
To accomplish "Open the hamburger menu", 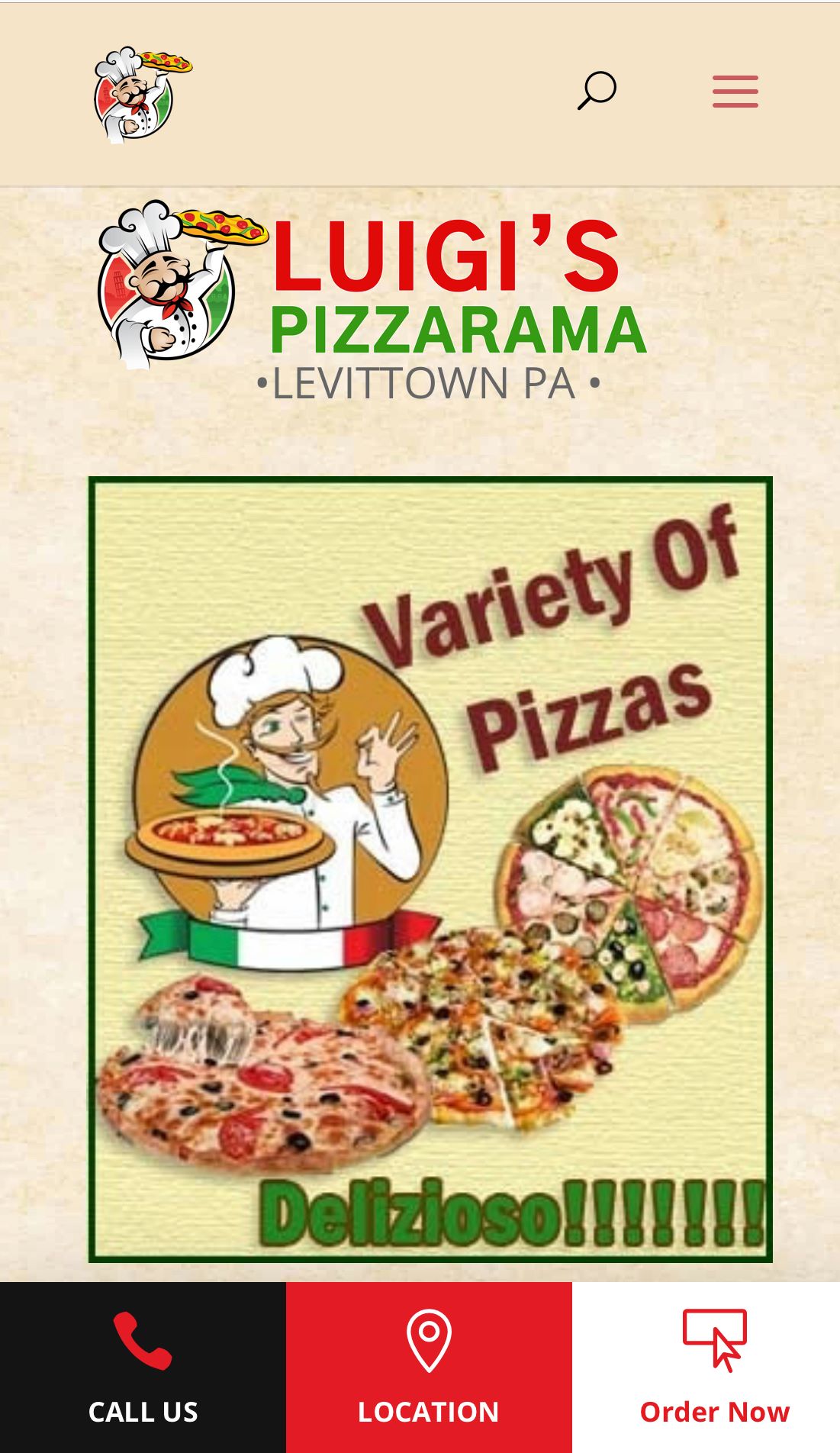I will pyautogui.click(x=735, y=92).
